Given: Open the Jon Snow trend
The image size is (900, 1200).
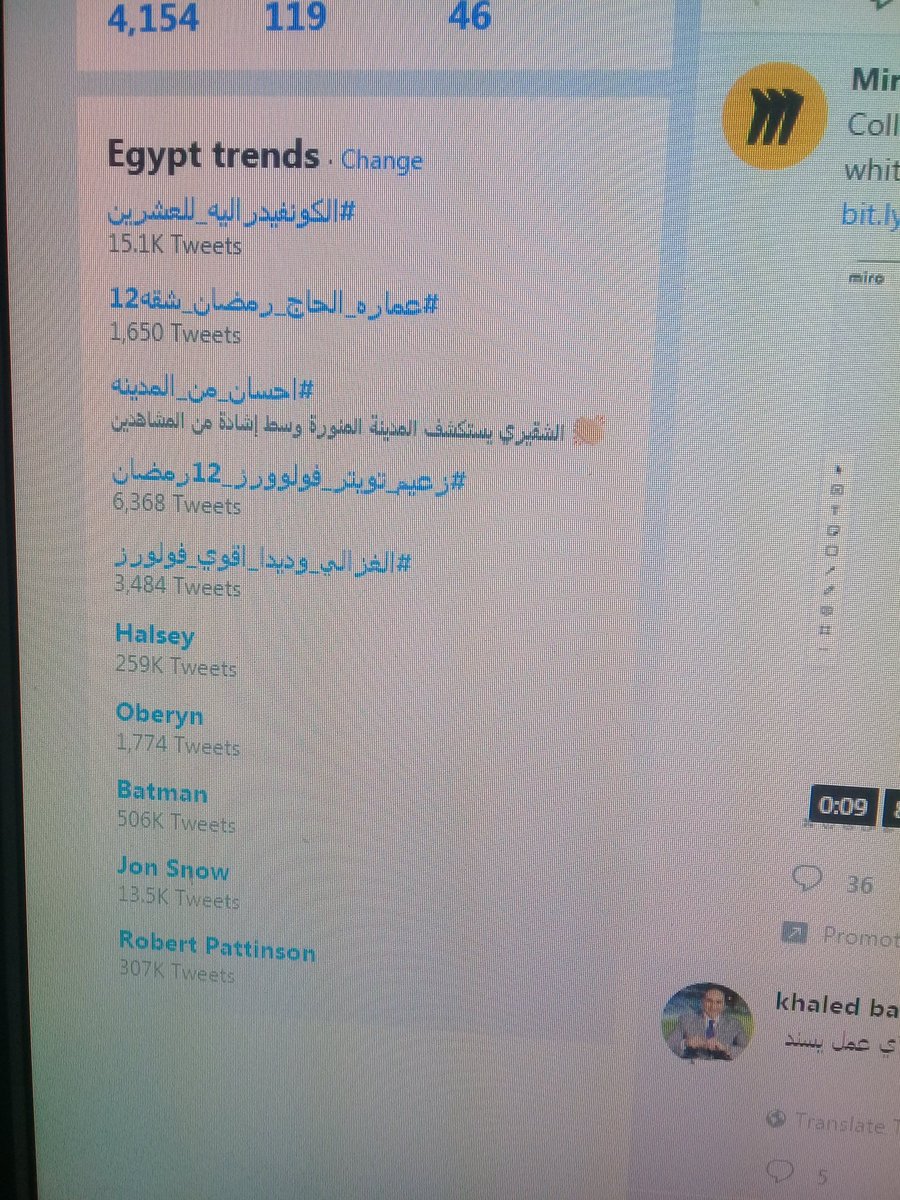Looking at the screenshot, I should [x=172, y=869].
